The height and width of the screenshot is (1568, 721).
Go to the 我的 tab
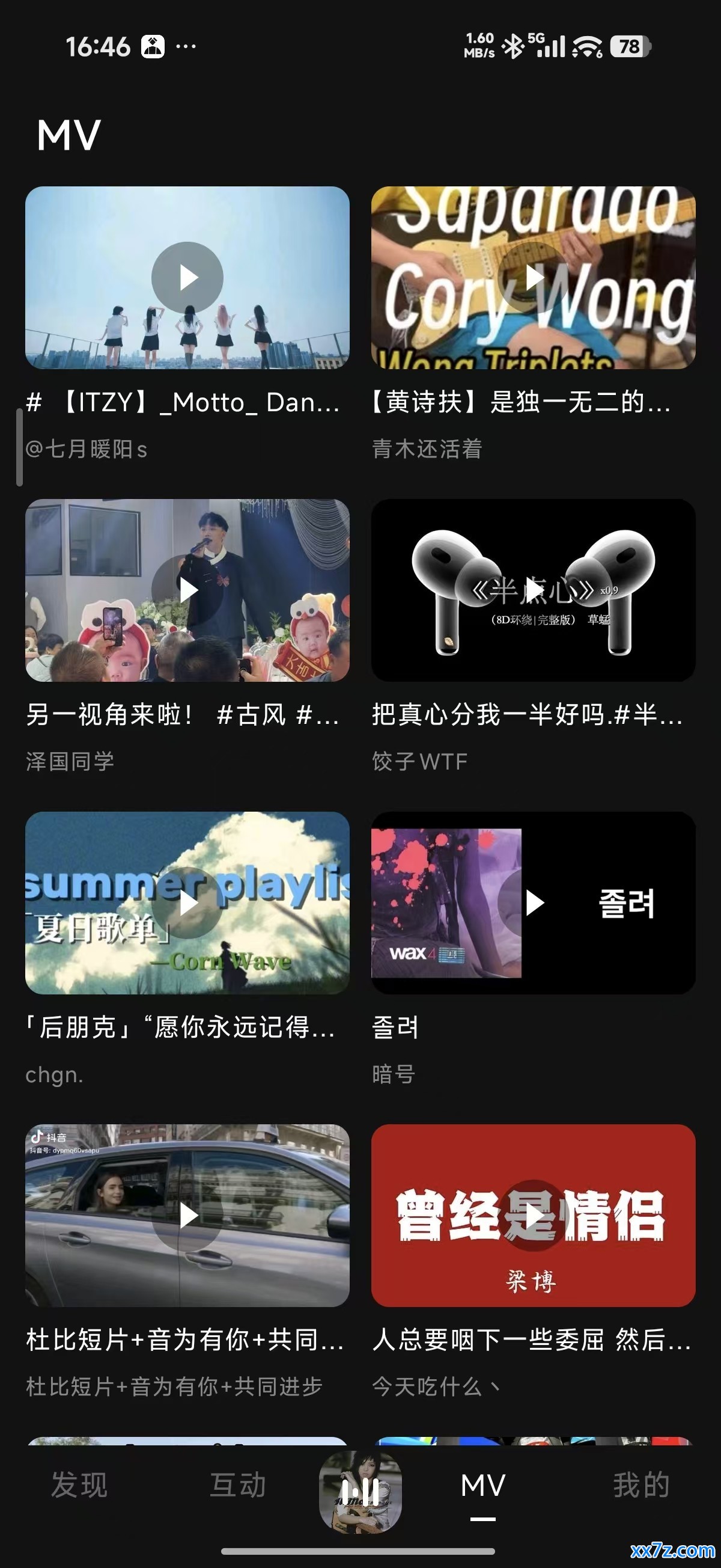(641, 1484)
